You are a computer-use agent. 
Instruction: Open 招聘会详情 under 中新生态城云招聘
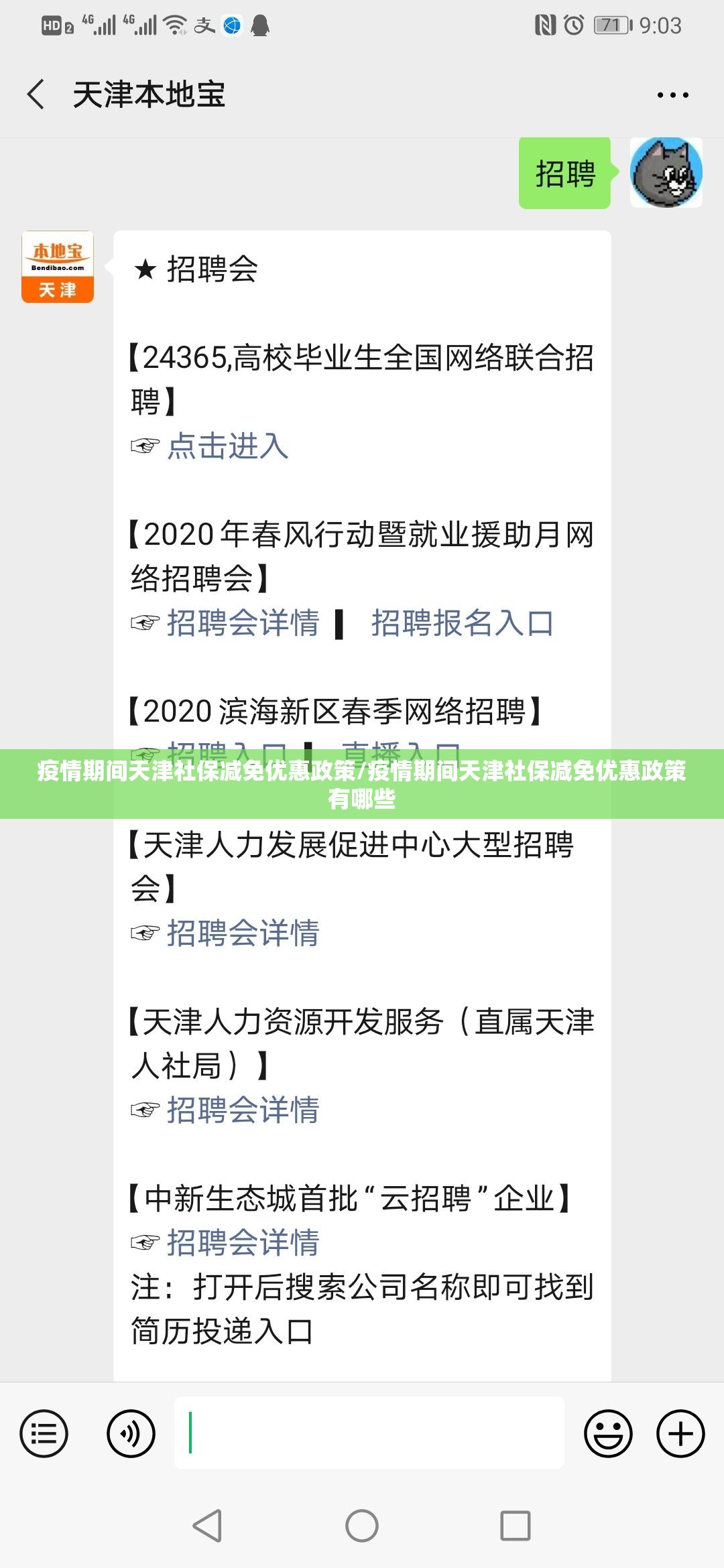coord(243,1243)
